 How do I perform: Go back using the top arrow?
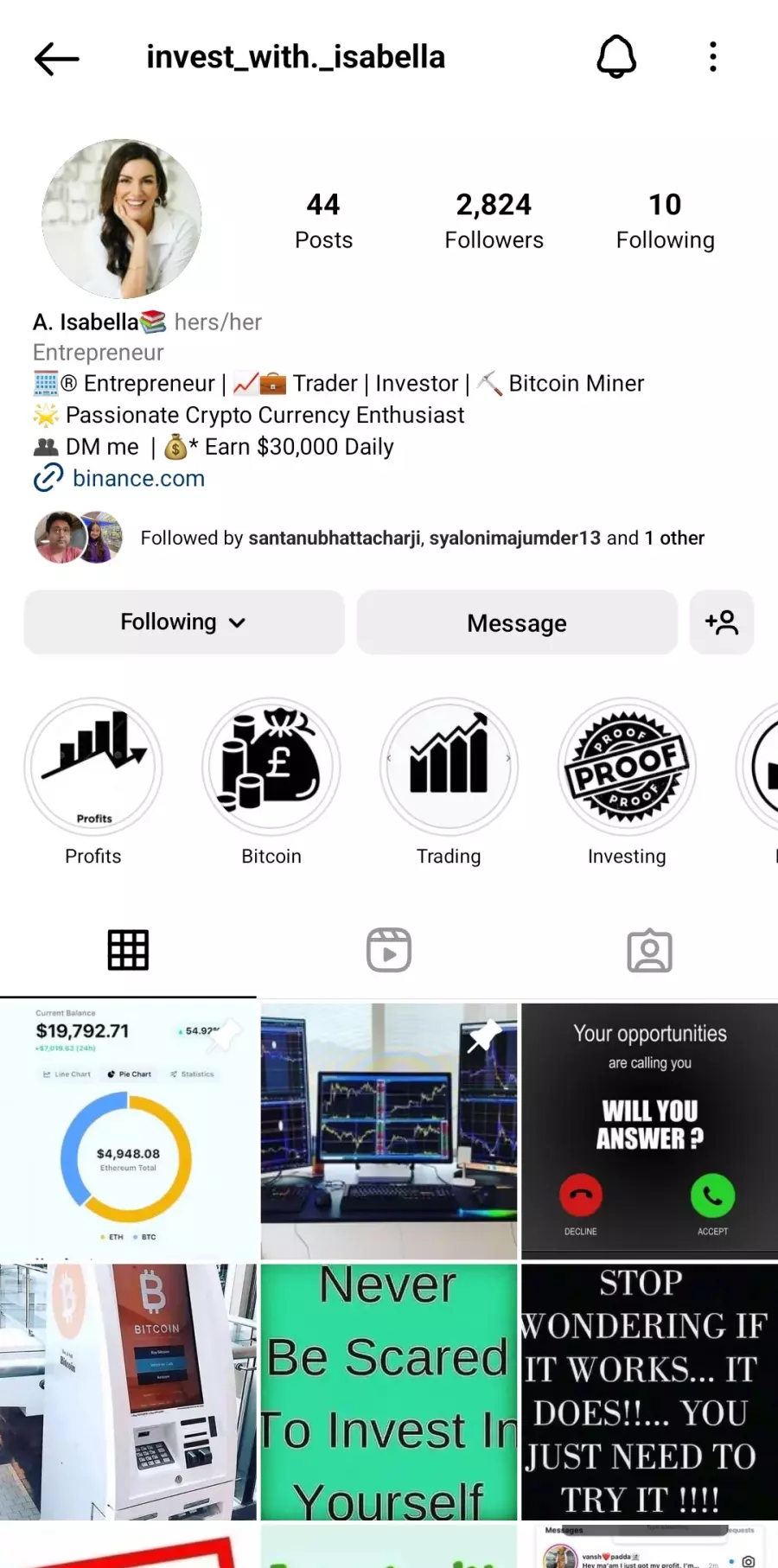coord(57,59)
